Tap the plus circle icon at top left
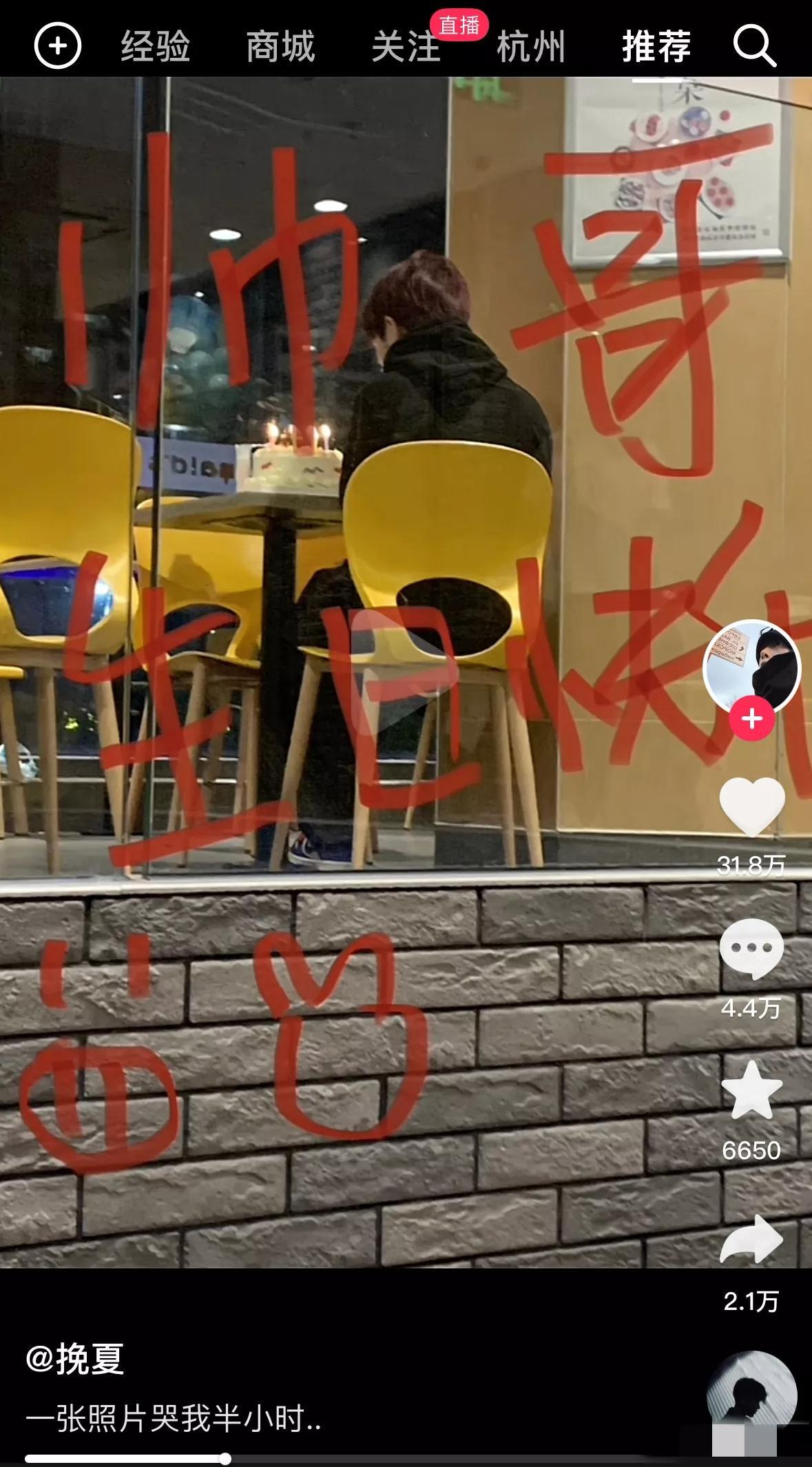Viewport: 812px width, 1467px height. (x=58, y=46)
